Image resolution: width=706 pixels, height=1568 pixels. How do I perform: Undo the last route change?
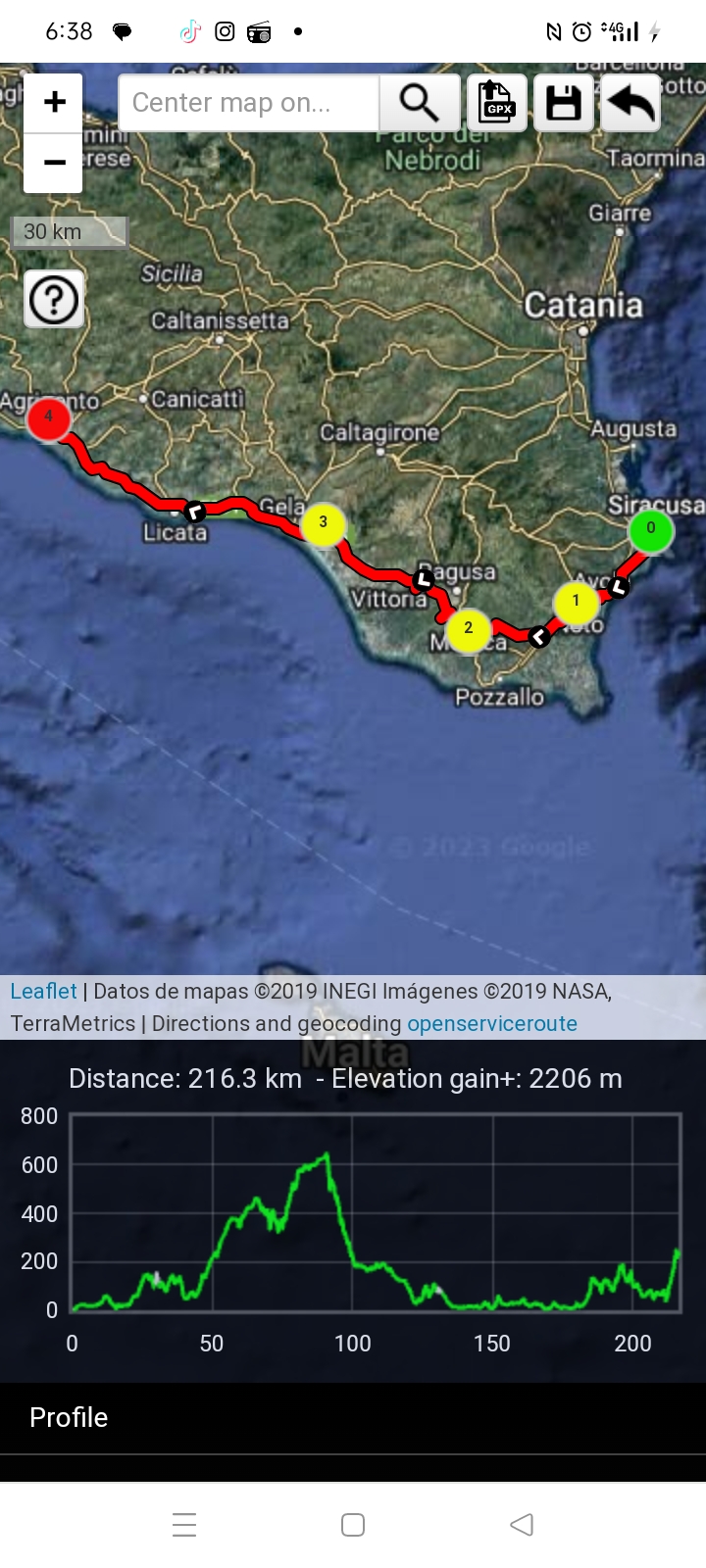[x=630, y=103]
